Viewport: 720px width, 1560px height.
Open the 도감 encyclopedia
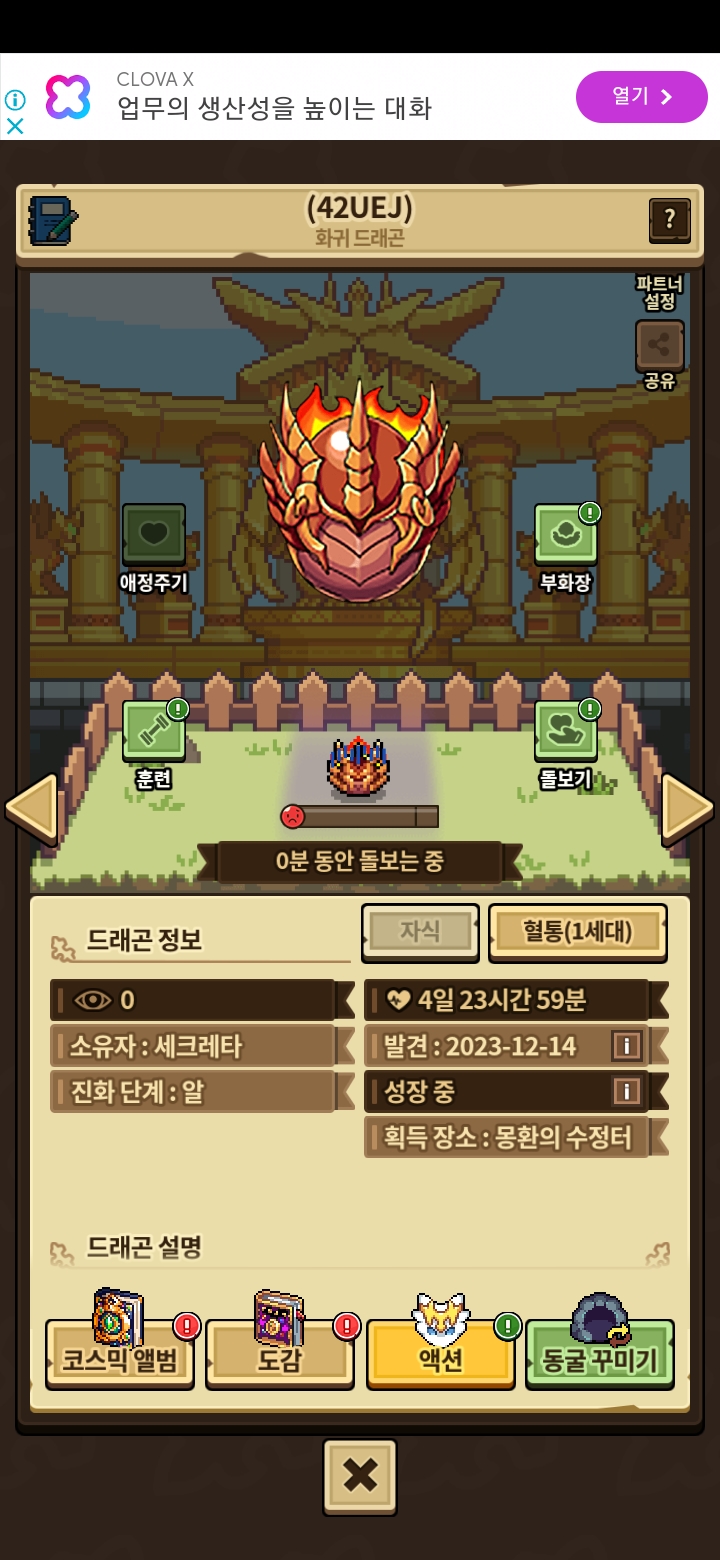click(280, 1355)
